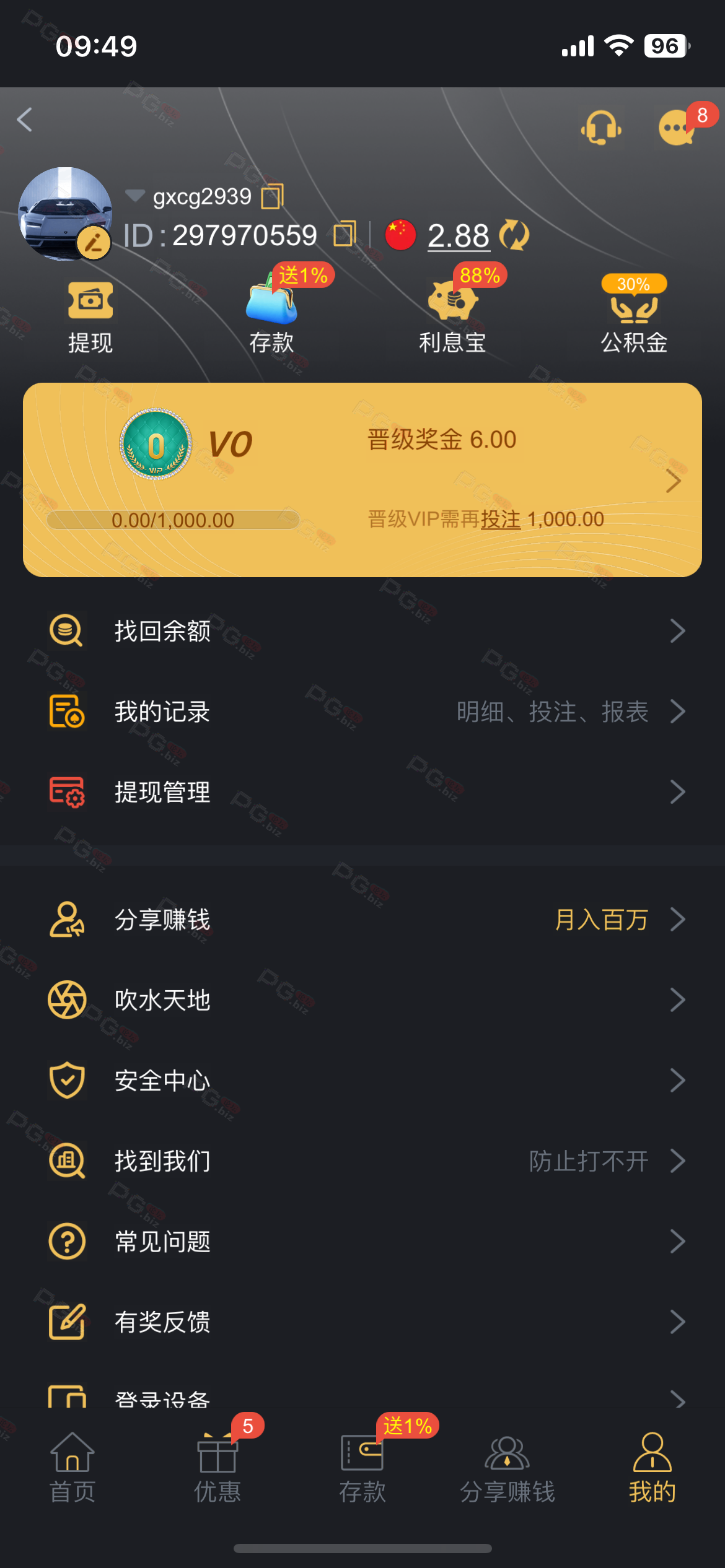
Task: Copy the account ID 297970559
Action: tap(345, 234)
